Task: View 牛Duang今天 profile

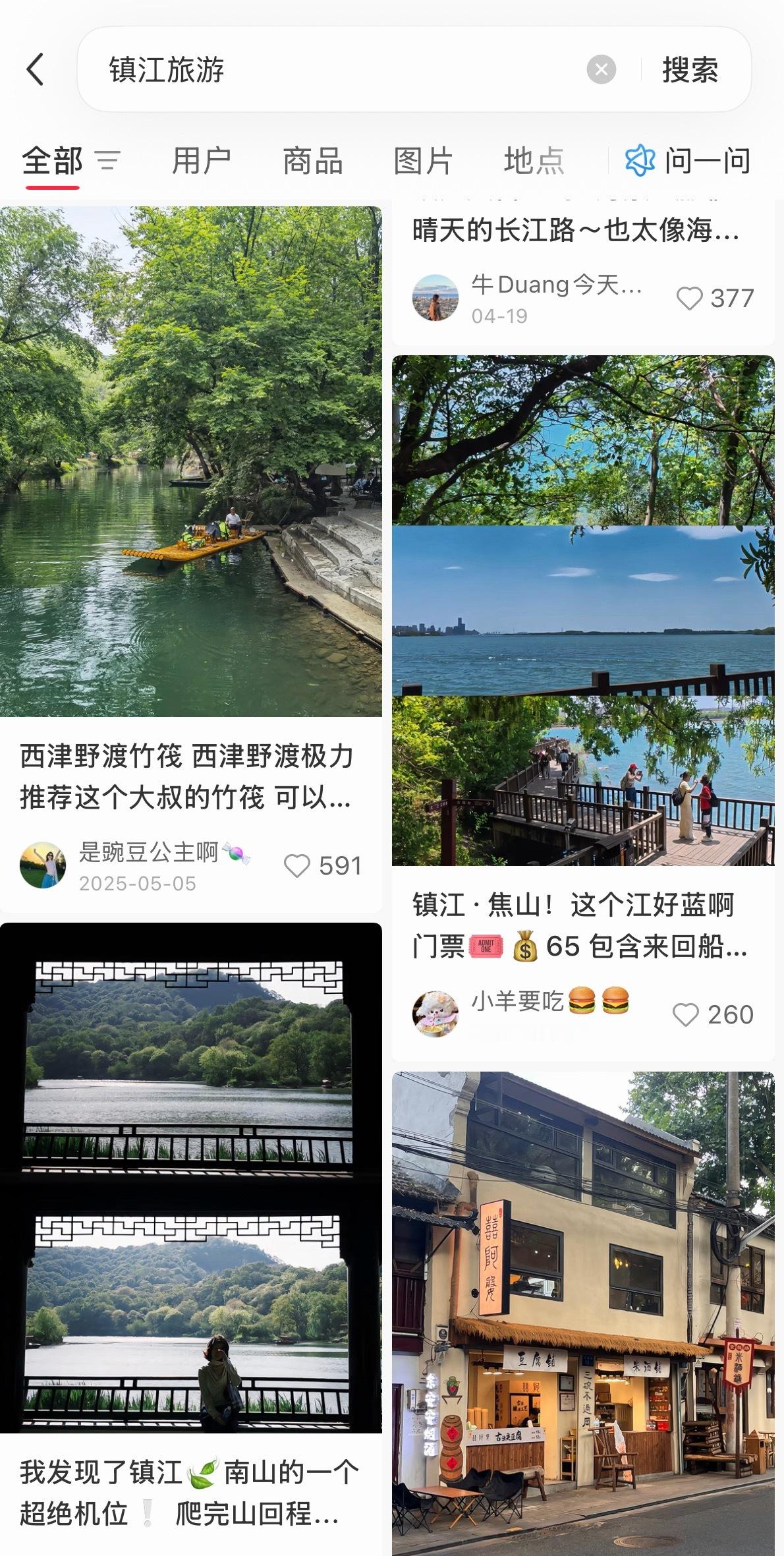Action: [x=435, y=298]
